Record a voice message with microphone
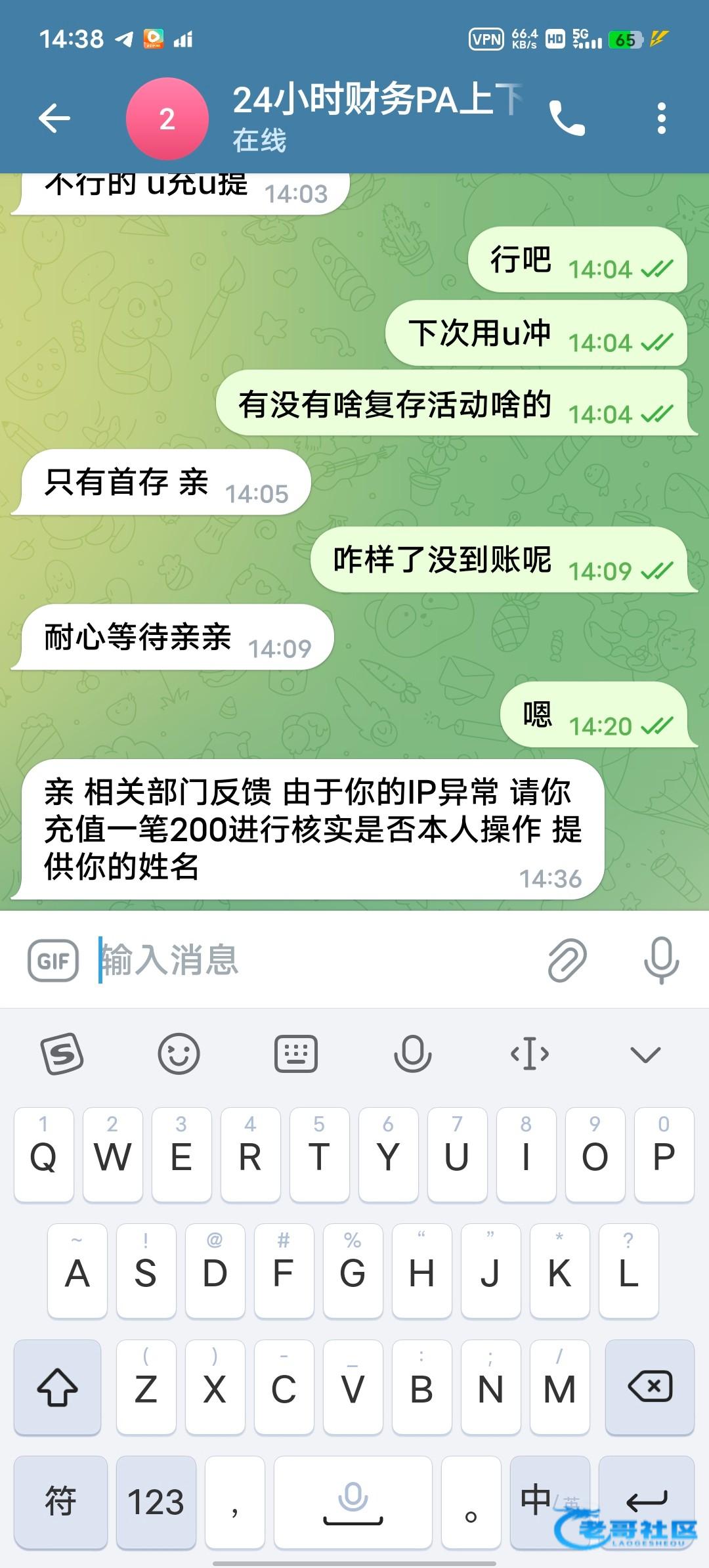This screenshot has width=709, height=1568. tap(661, 961)
